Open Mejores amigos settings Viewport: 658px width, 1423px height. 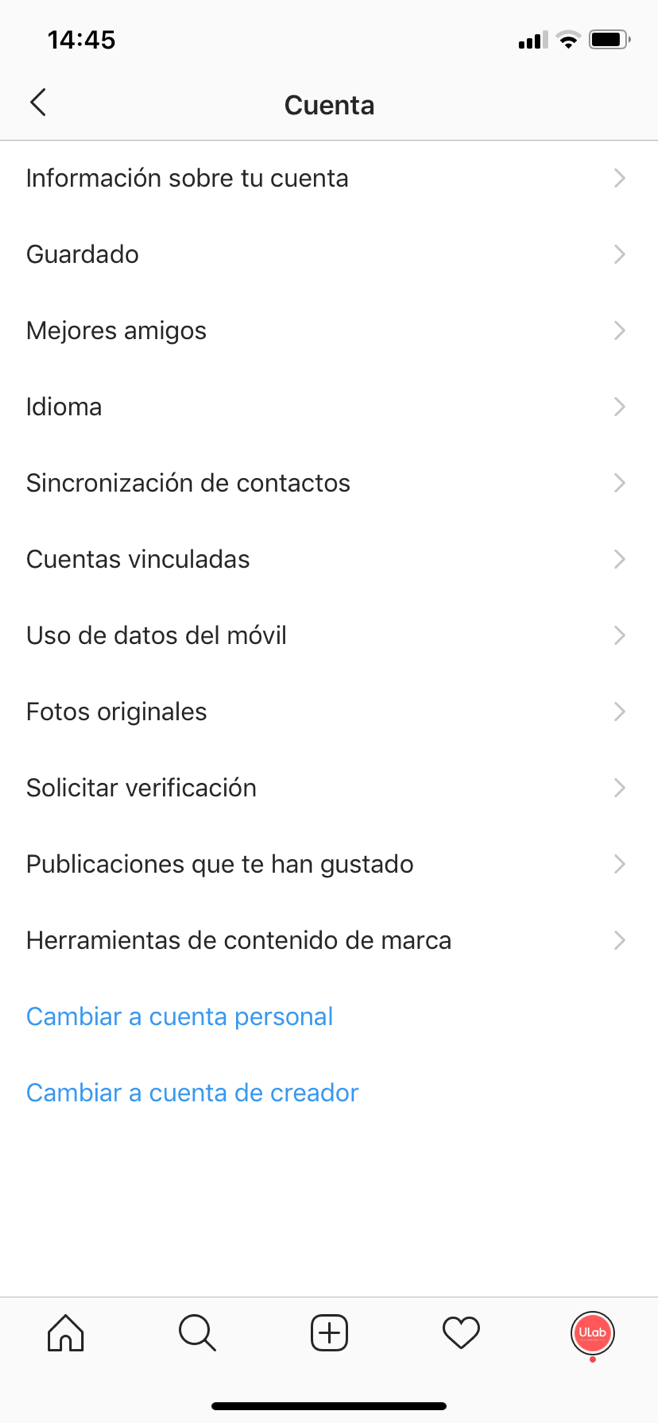pyautogui.click(x=329, y=330)
